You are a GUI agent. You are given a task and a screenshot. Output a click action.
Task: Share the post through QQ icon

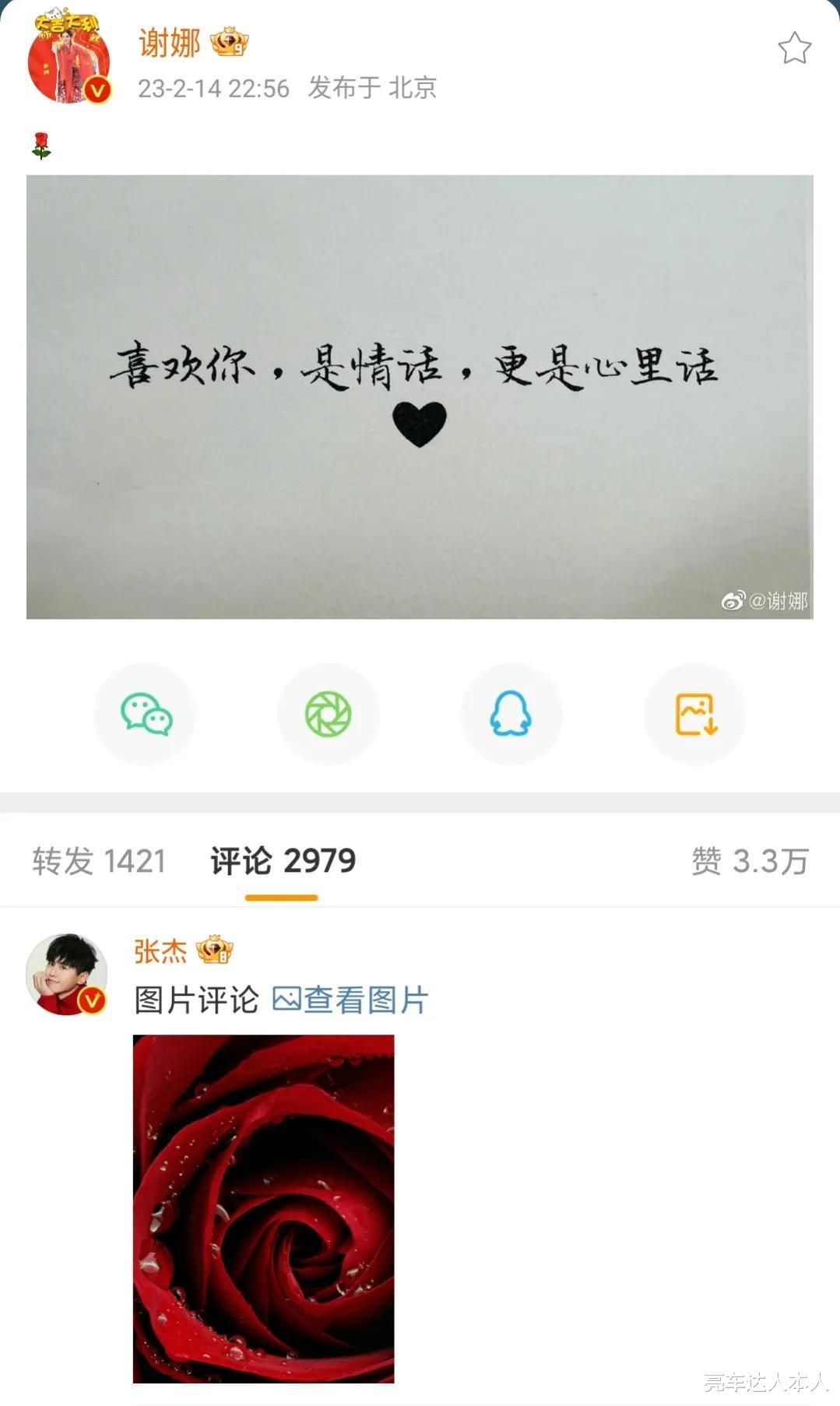point(511,714)
